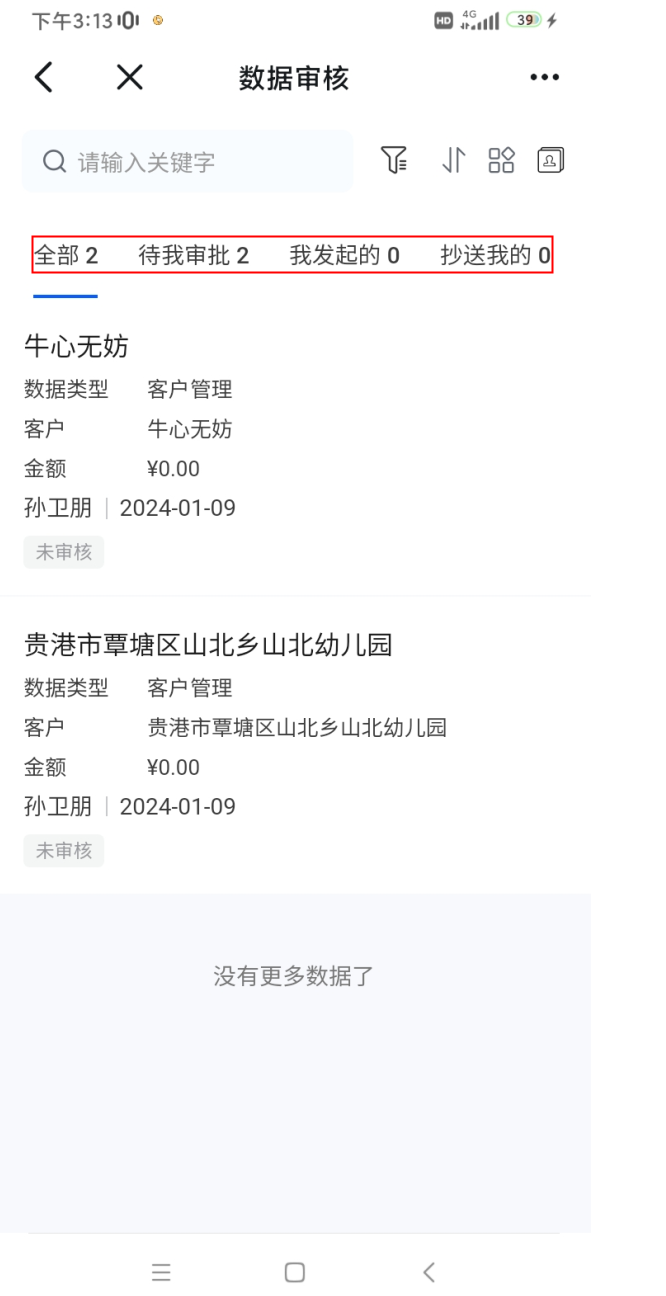Open the 牛心无妨 review record
This screenshot has width=666, height=1296.
point(295,449)
